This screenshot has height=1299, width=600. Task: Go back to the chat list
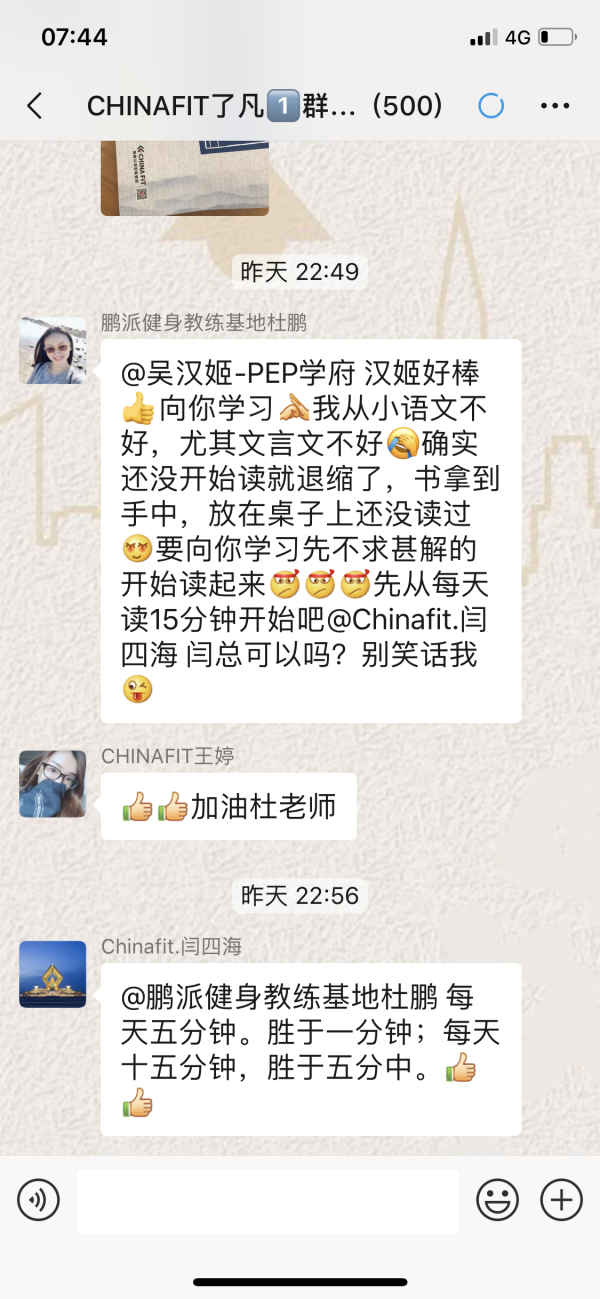[x=35, y=106]
